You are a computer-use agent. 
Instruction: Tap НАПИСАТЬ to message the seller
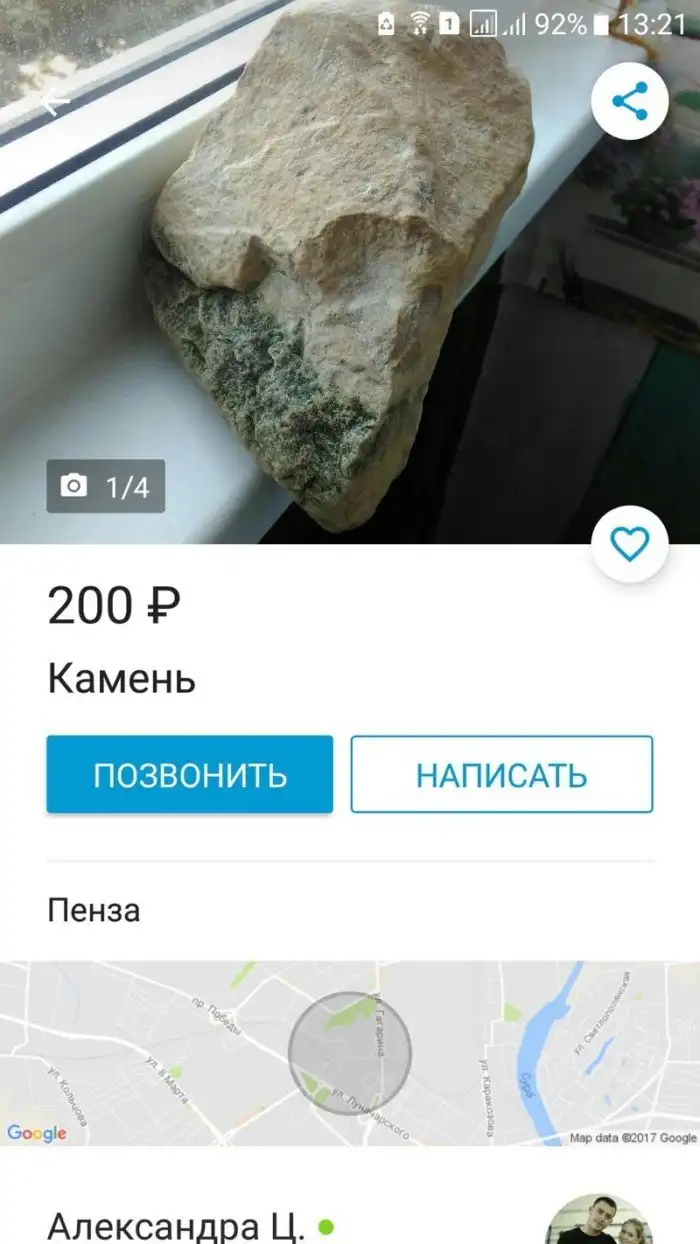(501, 775)
